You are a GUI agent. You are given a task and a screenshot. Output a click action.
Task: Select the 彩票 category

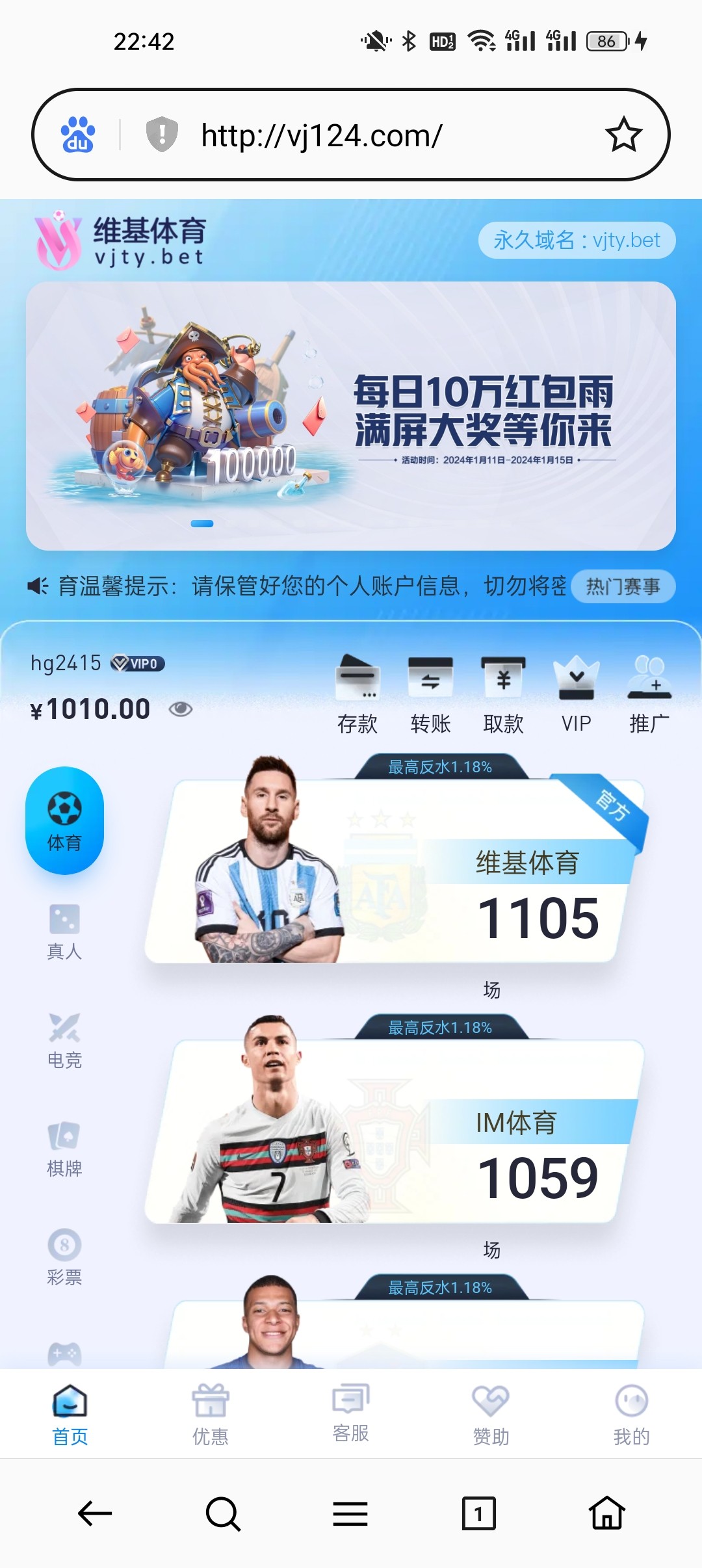pyautogui.click(x=64, y=1257)
